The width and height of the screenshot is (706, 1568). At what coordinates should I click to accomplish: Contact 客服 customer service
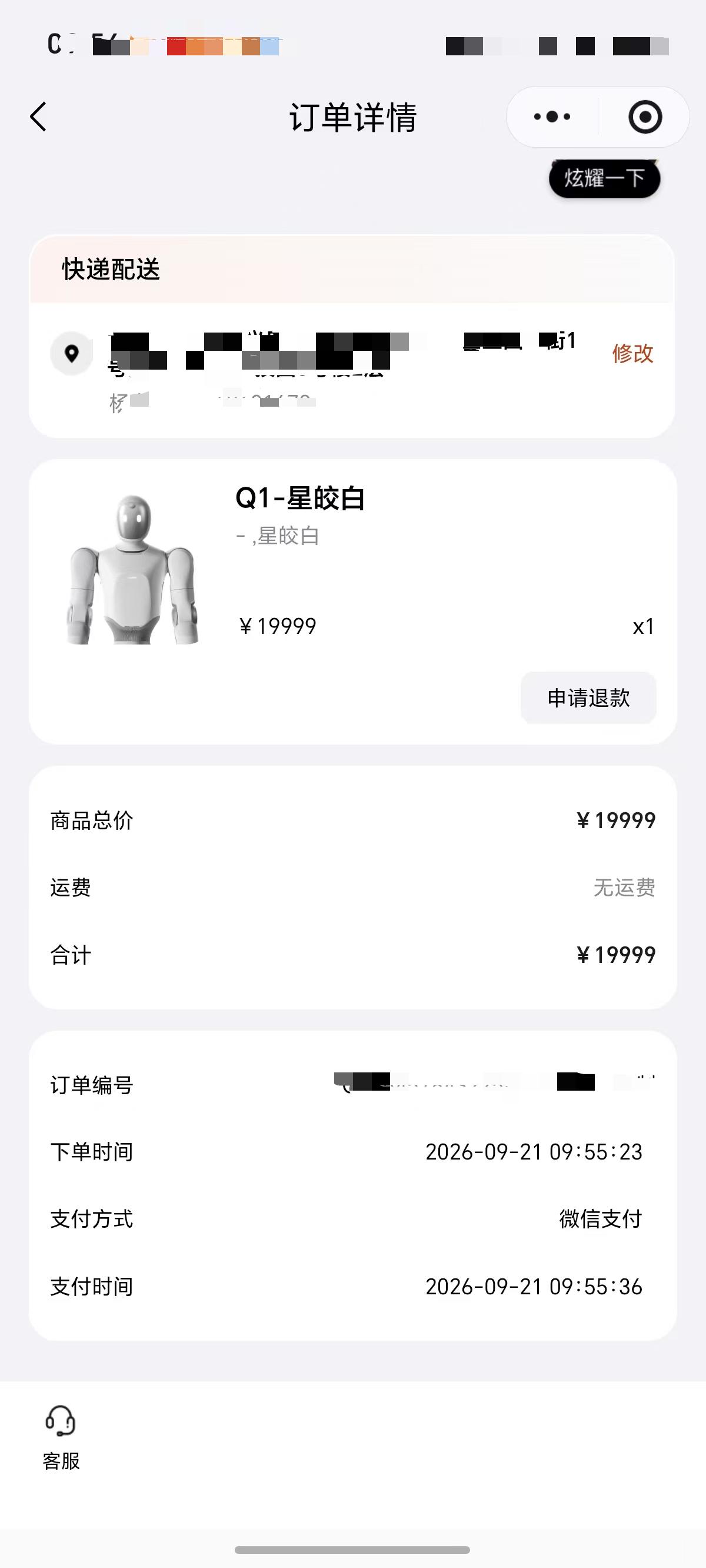coord(61,1439)
